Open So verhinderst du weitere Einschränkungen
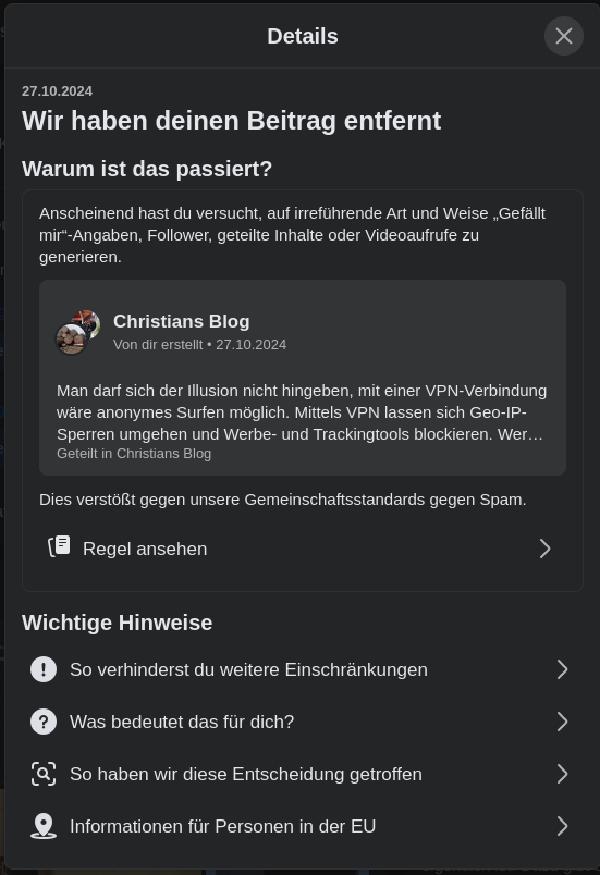 302,670
